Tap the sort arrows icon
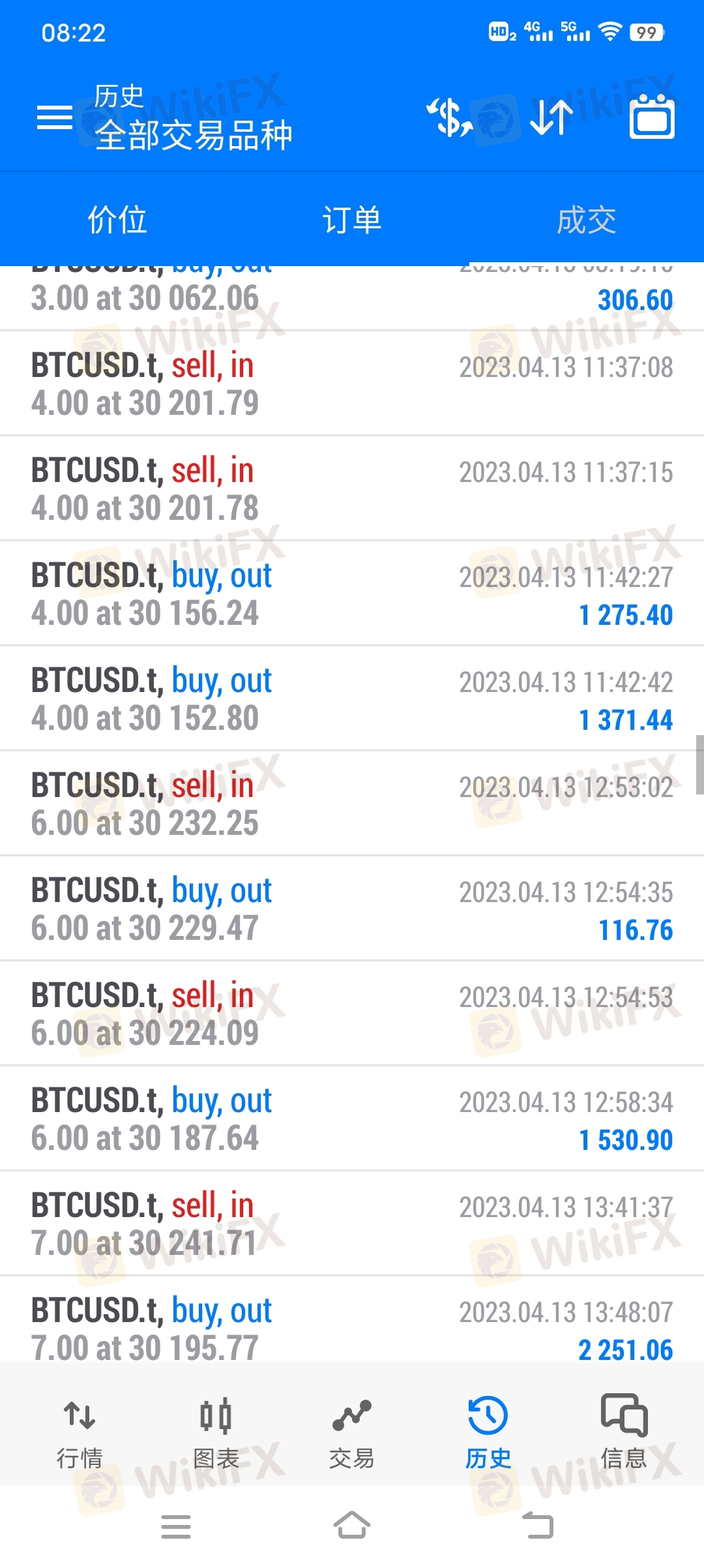This screenshot has width=704, height=1568. pos(551,118)
